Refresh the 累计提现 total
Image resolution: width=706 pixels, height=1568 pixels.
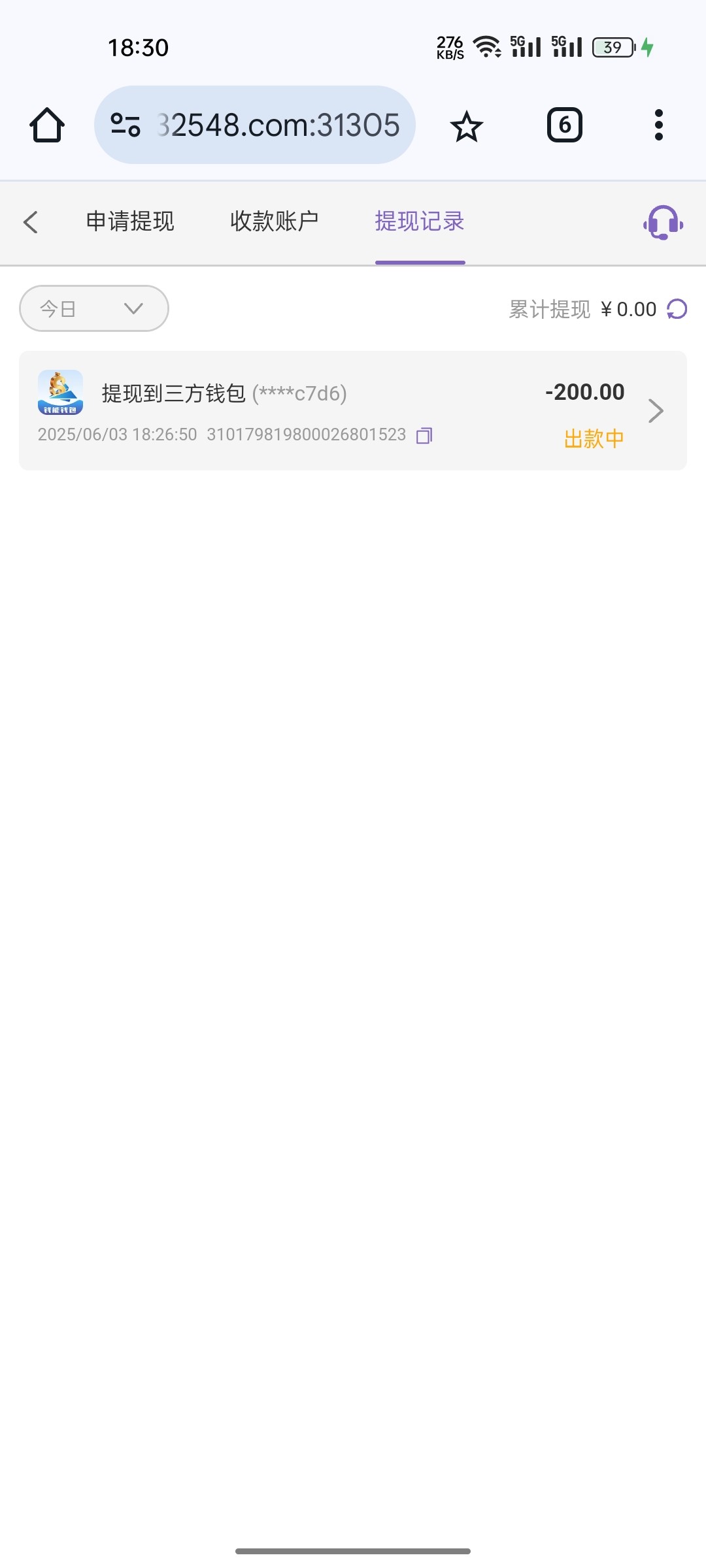pos(677,309)
